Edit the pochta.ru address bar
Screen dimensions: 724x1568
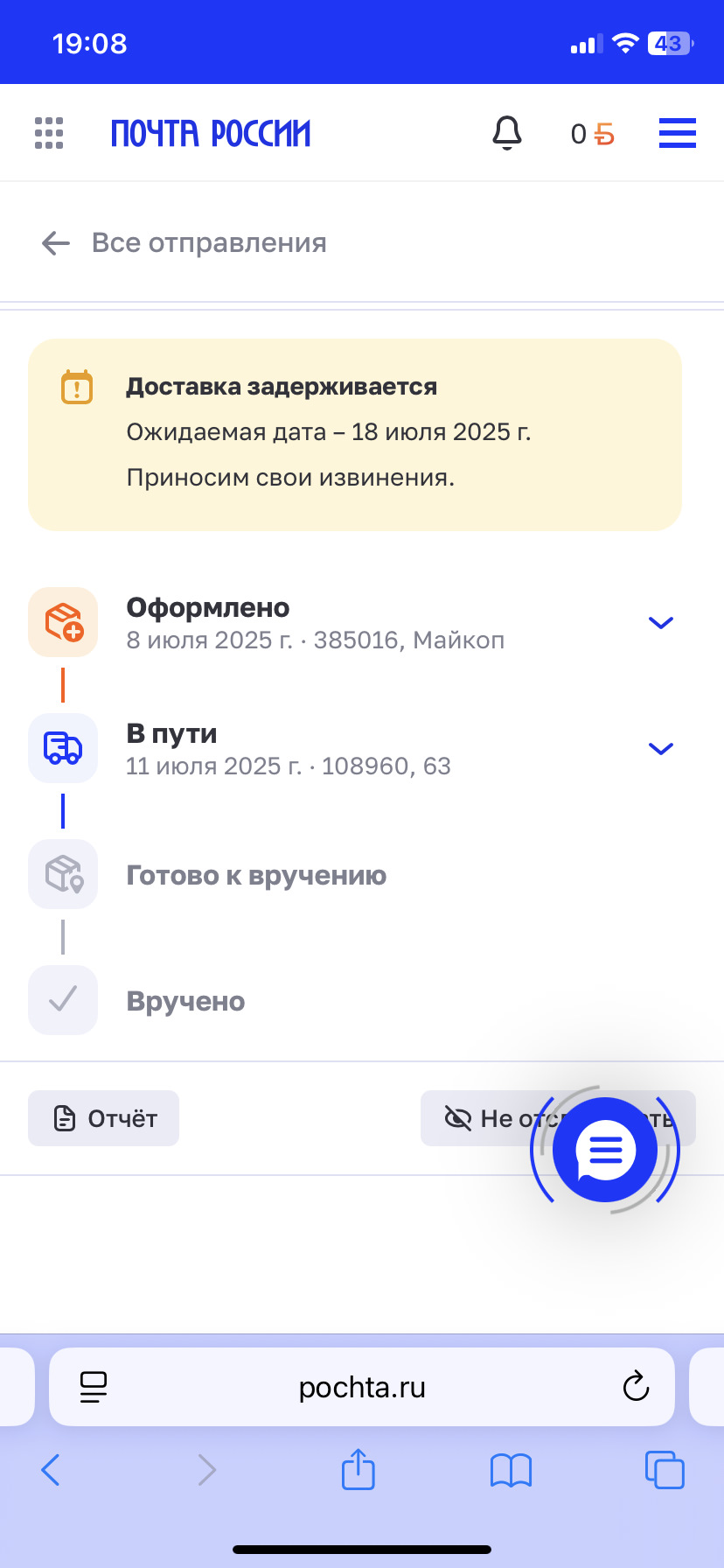362,1388
